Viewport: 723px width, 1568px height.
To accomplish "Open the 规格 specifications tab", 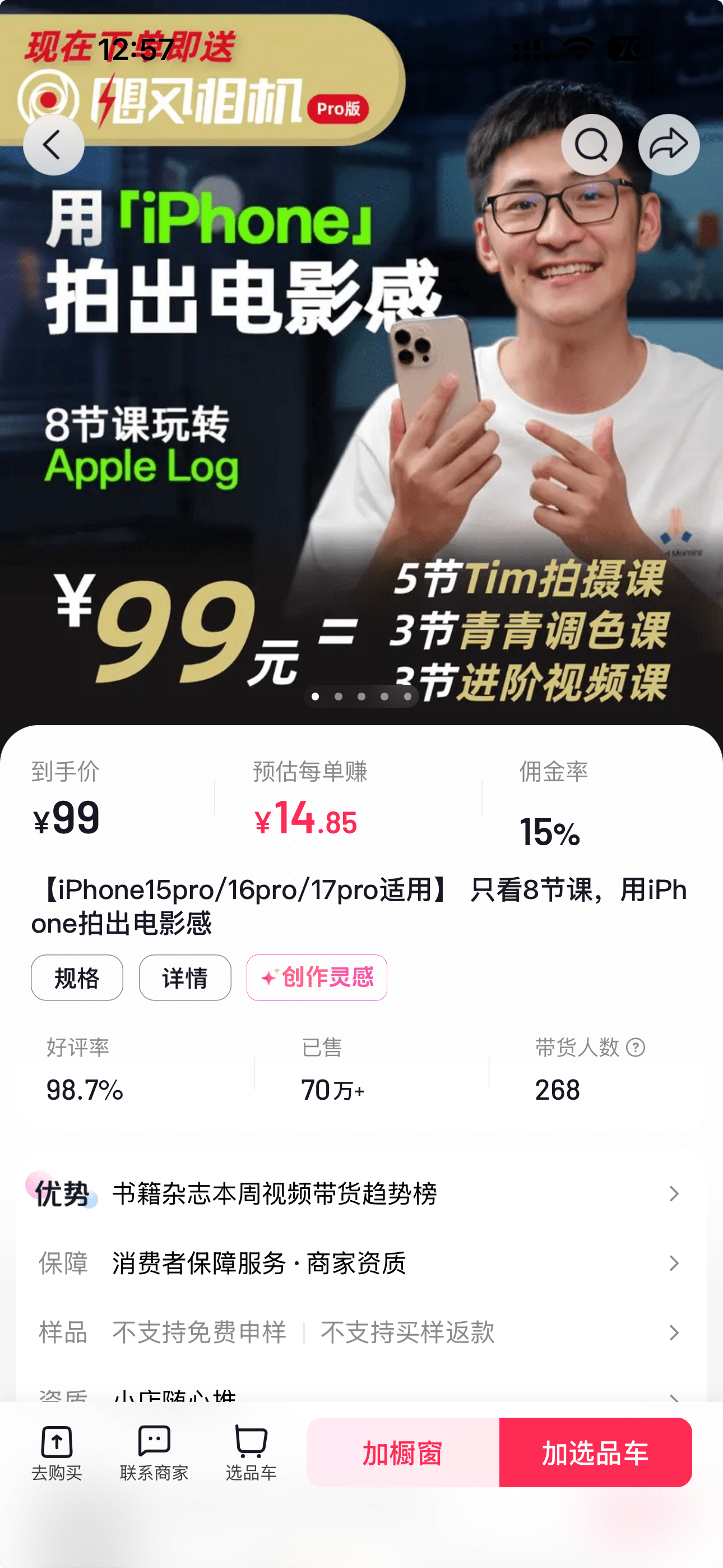I will 77,977.
